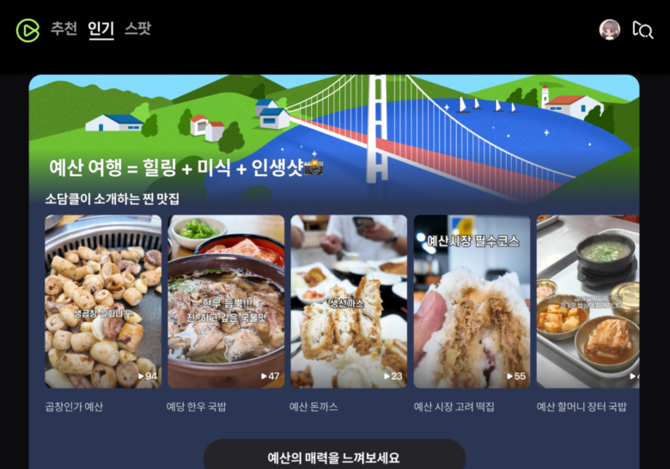Screen dimensions: 670x469
Task: Open the 스팟 tab
Action: click(x=138, y=29)
